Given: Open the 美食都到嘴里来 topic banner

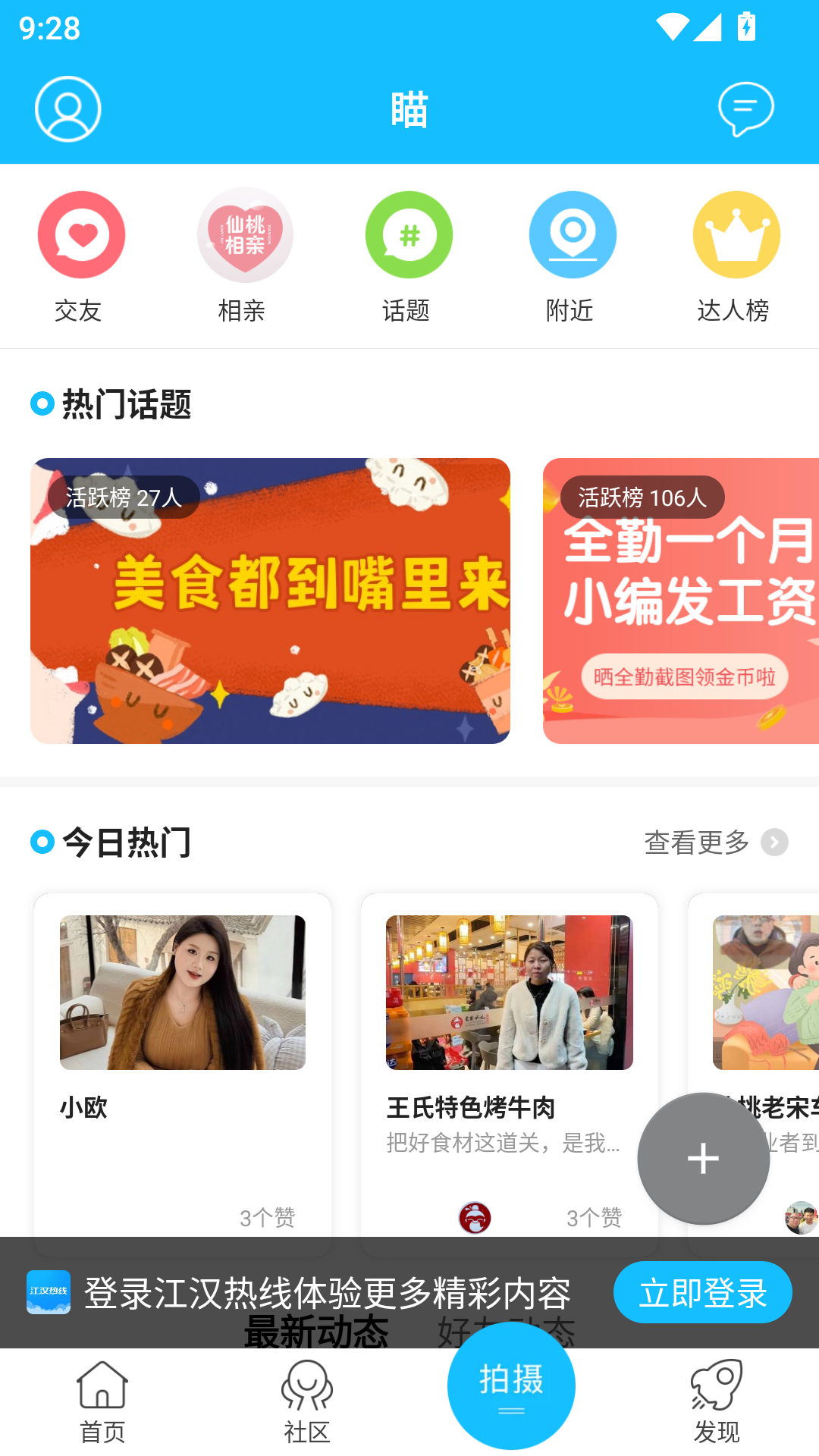Looking at the screenshot, I should tap(270, 600).
